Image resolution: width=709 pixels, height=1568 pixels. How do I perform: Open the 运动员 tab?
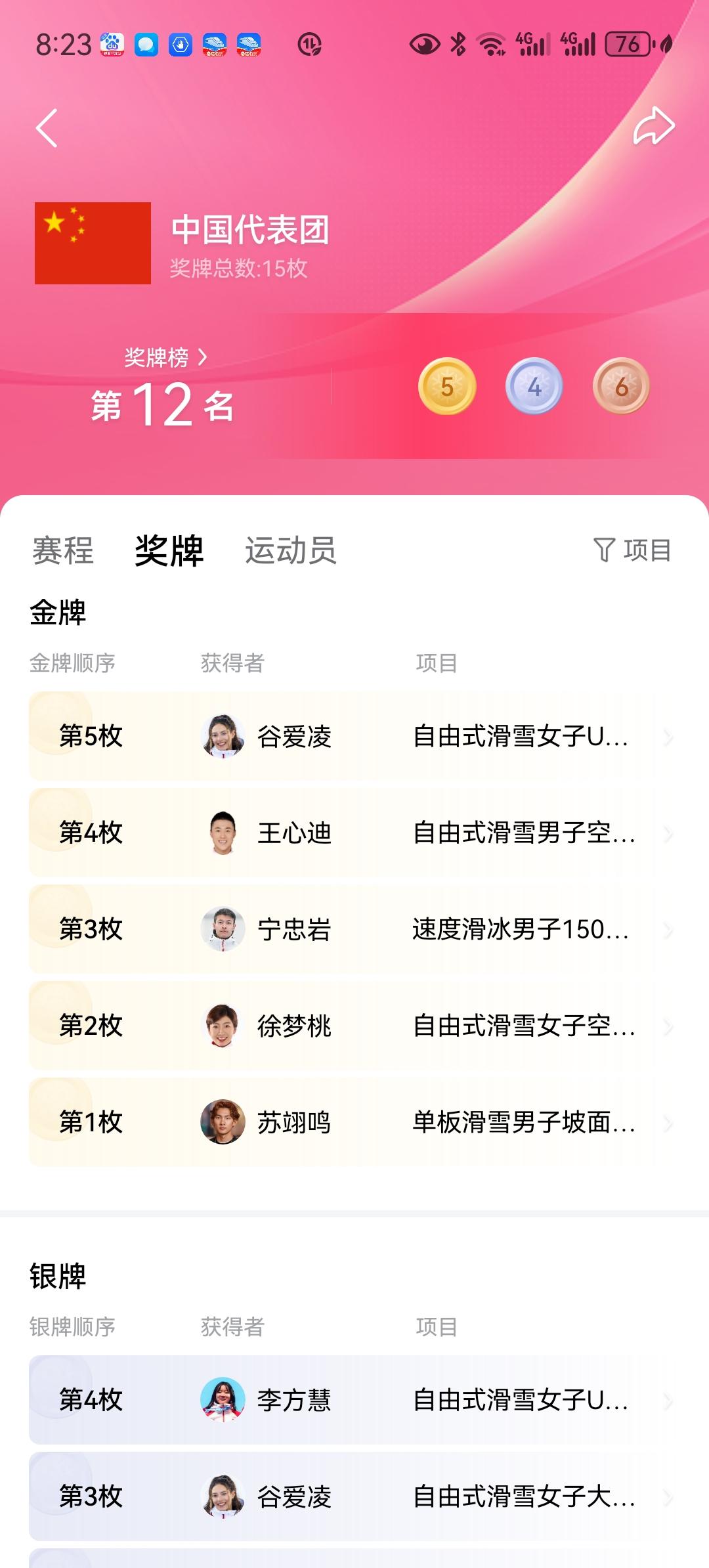(291, 552)
